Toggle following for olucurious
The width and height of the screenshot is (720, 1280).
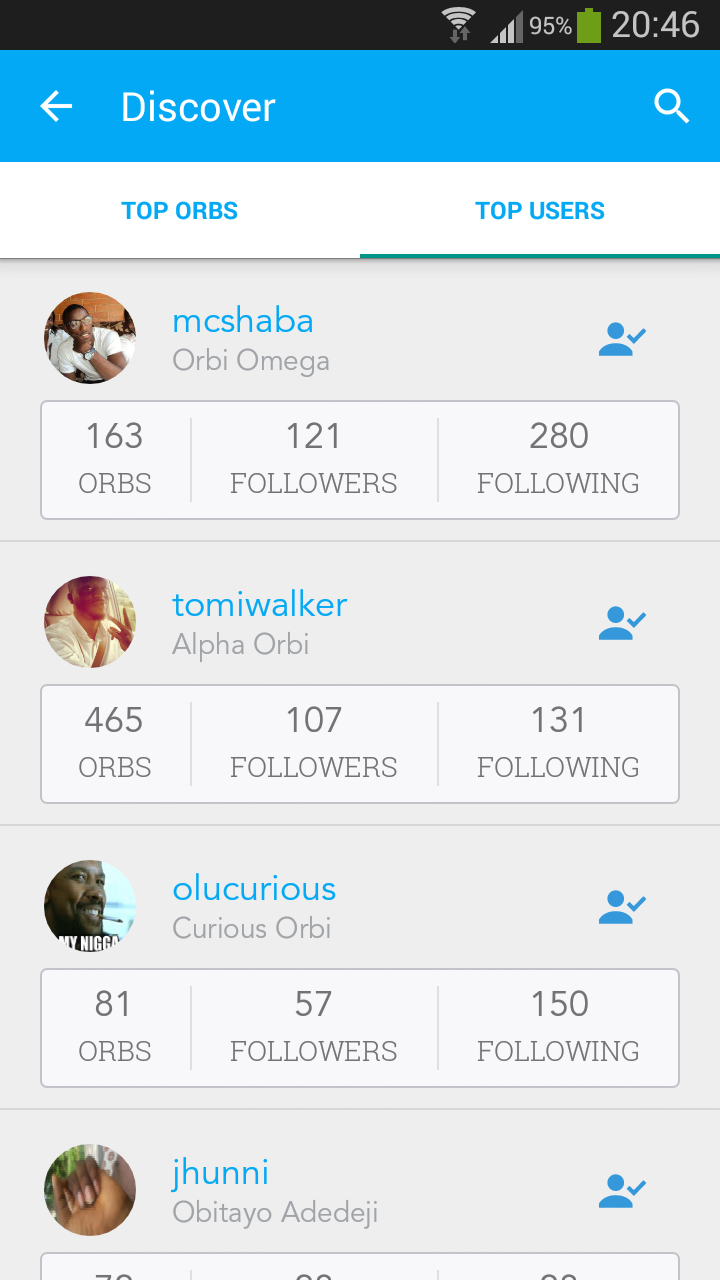click(x=622, y=908)
